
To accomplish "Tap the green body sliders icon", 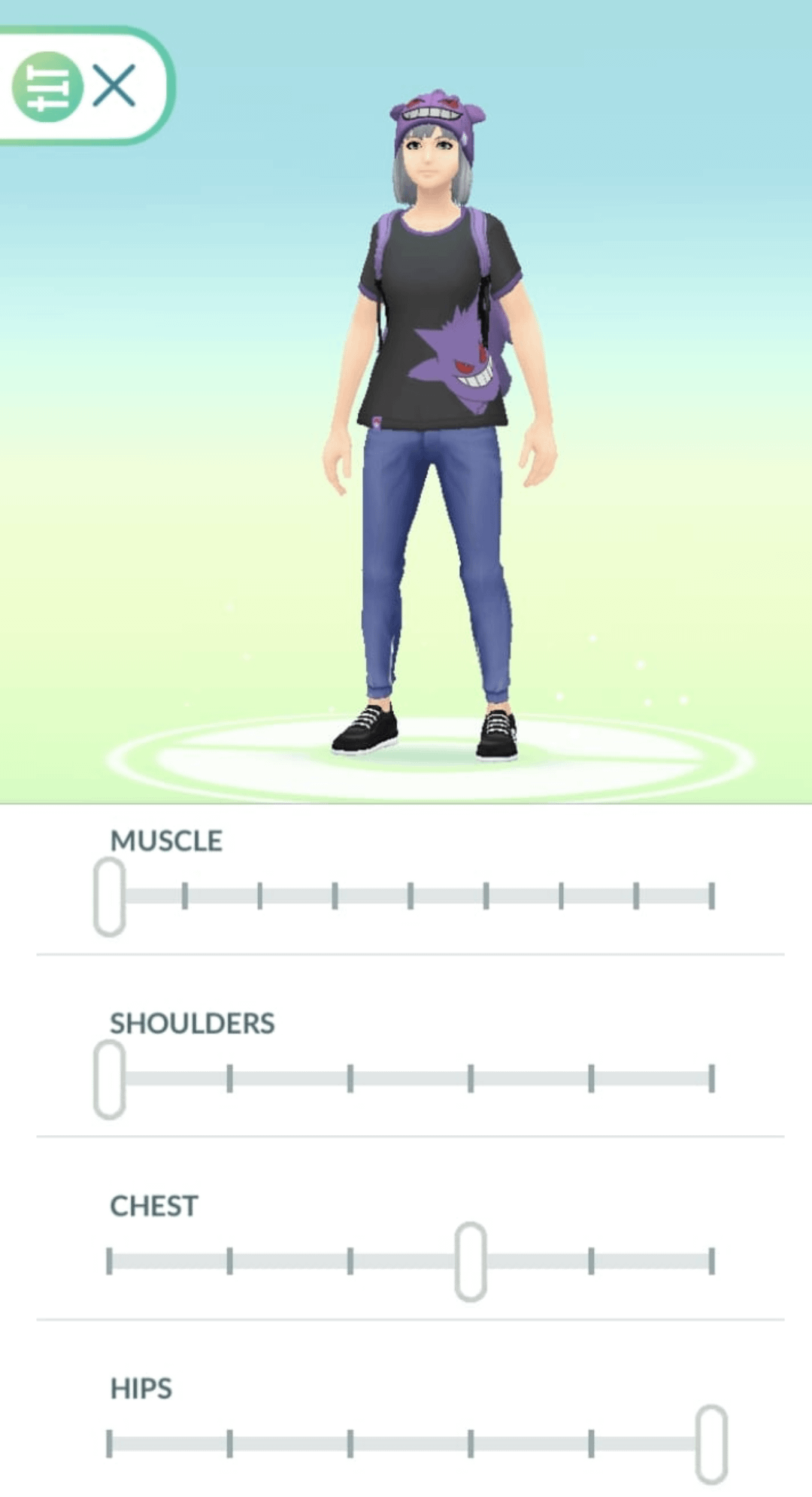I will pyautogui.click(x=47, y=87).
